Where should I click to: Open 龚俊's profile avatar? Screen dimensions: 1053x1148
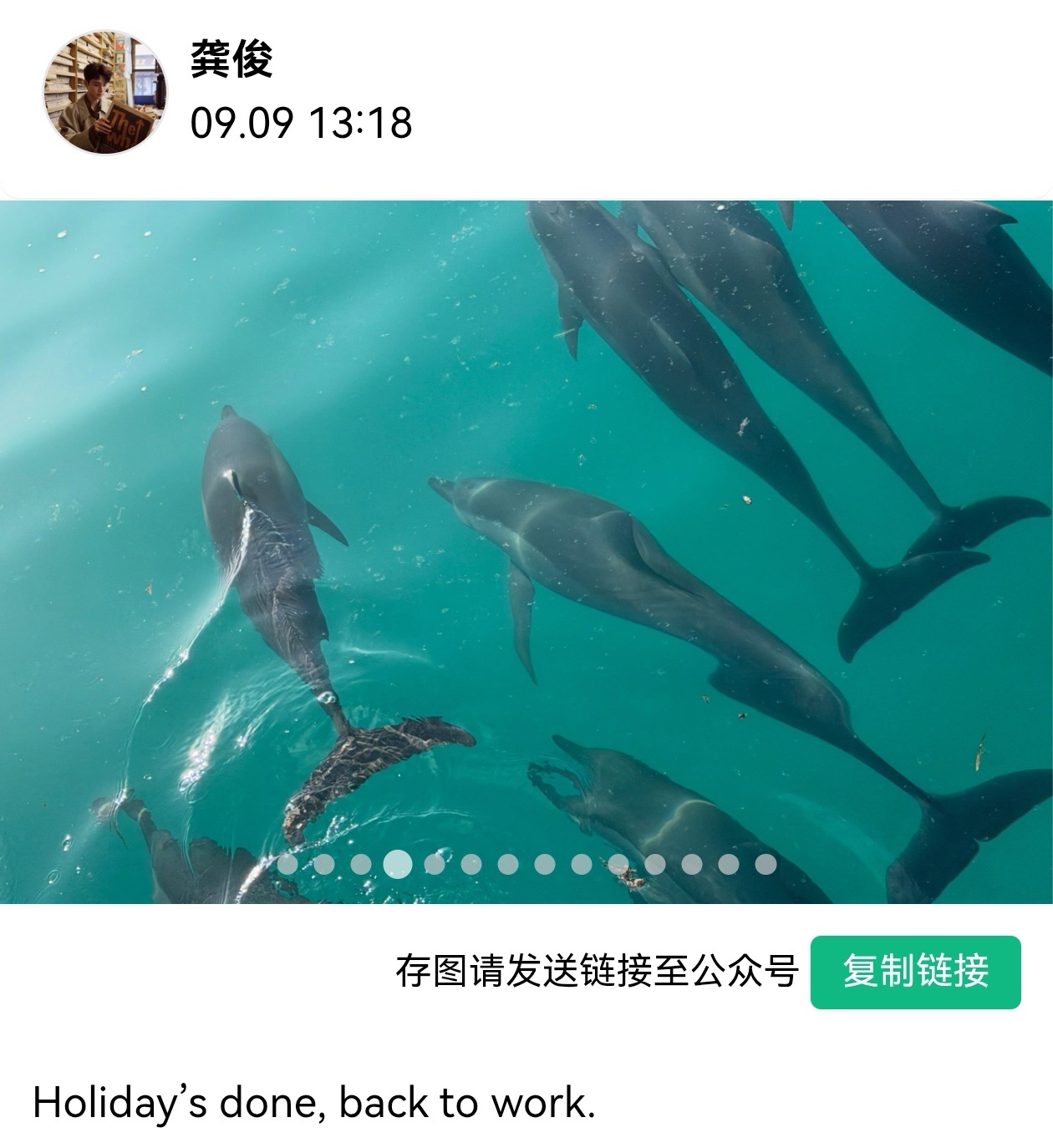coord(104,93)
